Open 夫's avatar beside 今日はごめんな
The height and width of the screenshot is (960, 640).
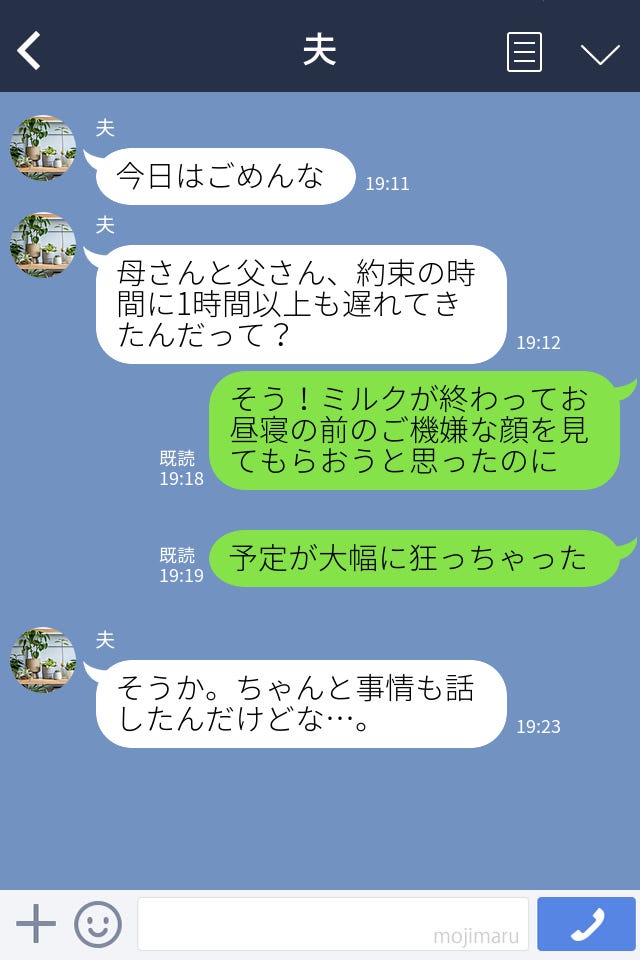tap(43, 148)
